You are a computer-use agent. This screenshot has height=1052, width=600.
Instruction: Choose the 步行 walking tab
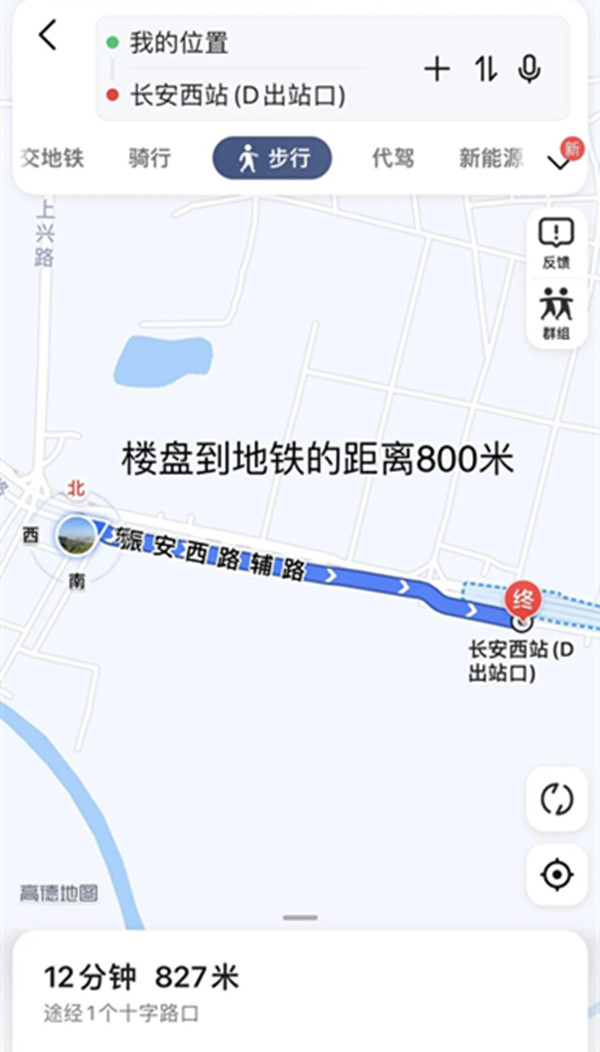272,158
